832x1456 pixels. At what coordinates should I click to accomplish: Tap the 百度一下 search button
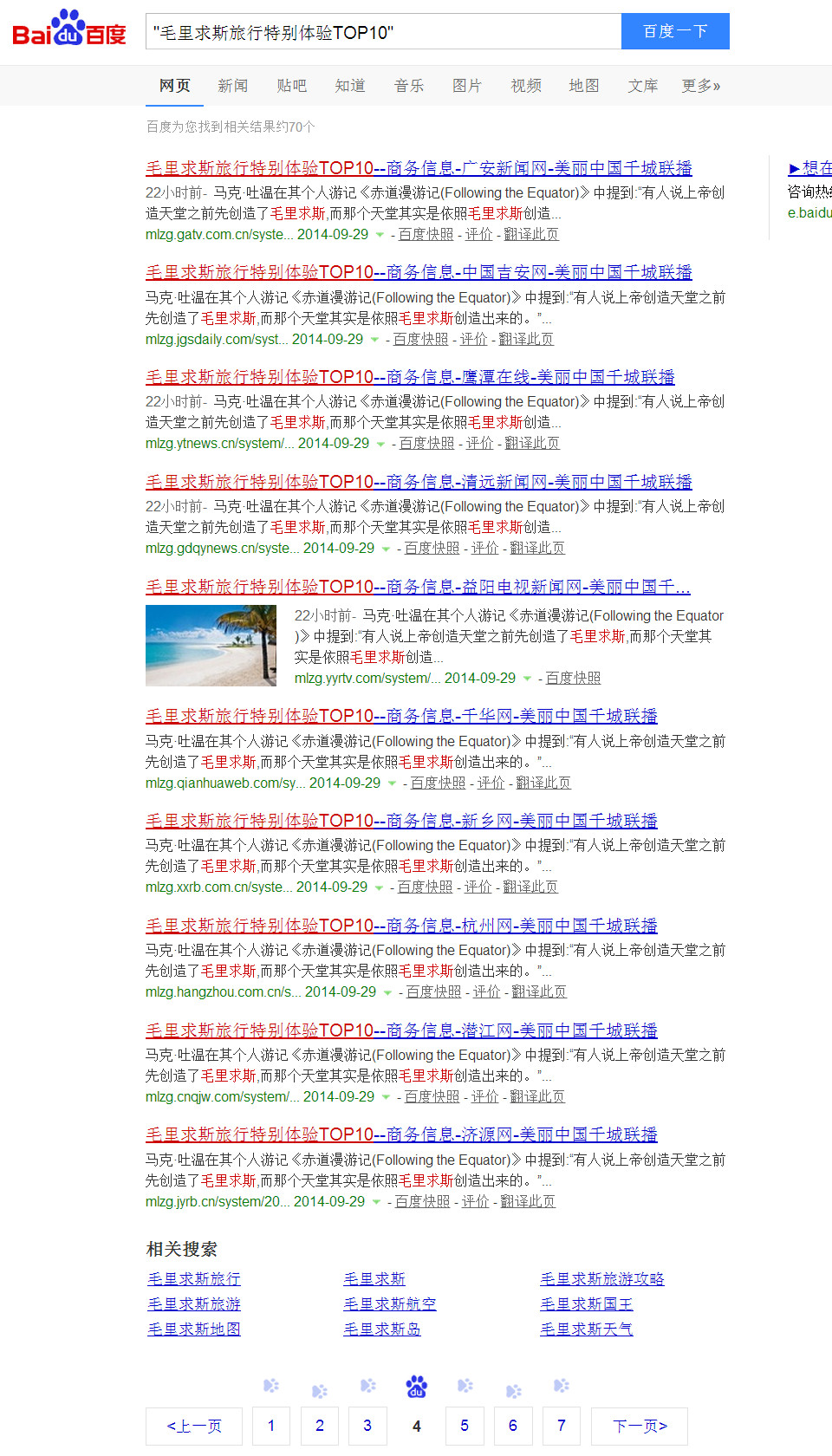pyautogui.click(x=675, y=32)
